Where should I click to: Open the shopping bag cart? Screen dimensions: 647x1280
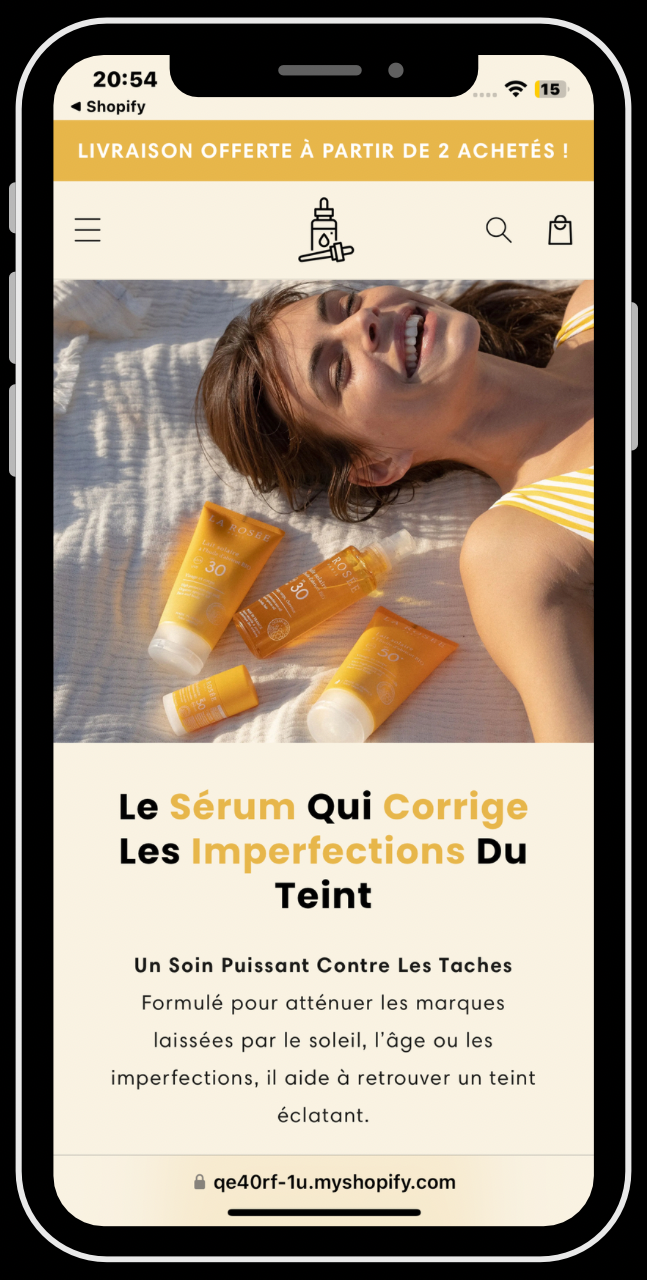coord(560,230)
